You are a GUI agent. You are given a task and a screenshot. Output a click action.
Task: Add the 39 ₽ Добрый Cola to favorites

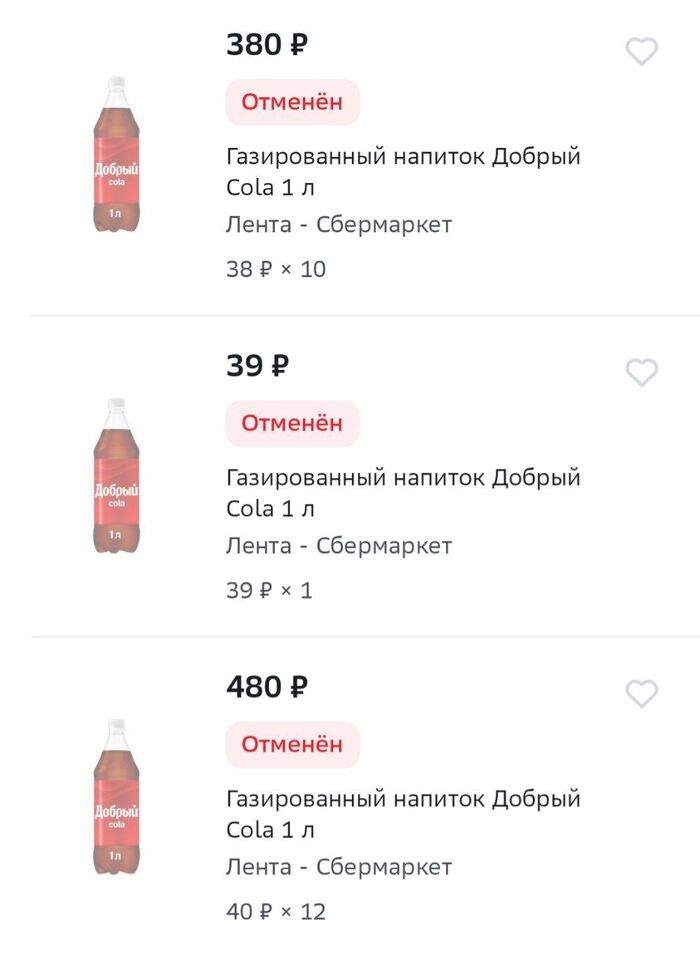(x=641, y=373)
